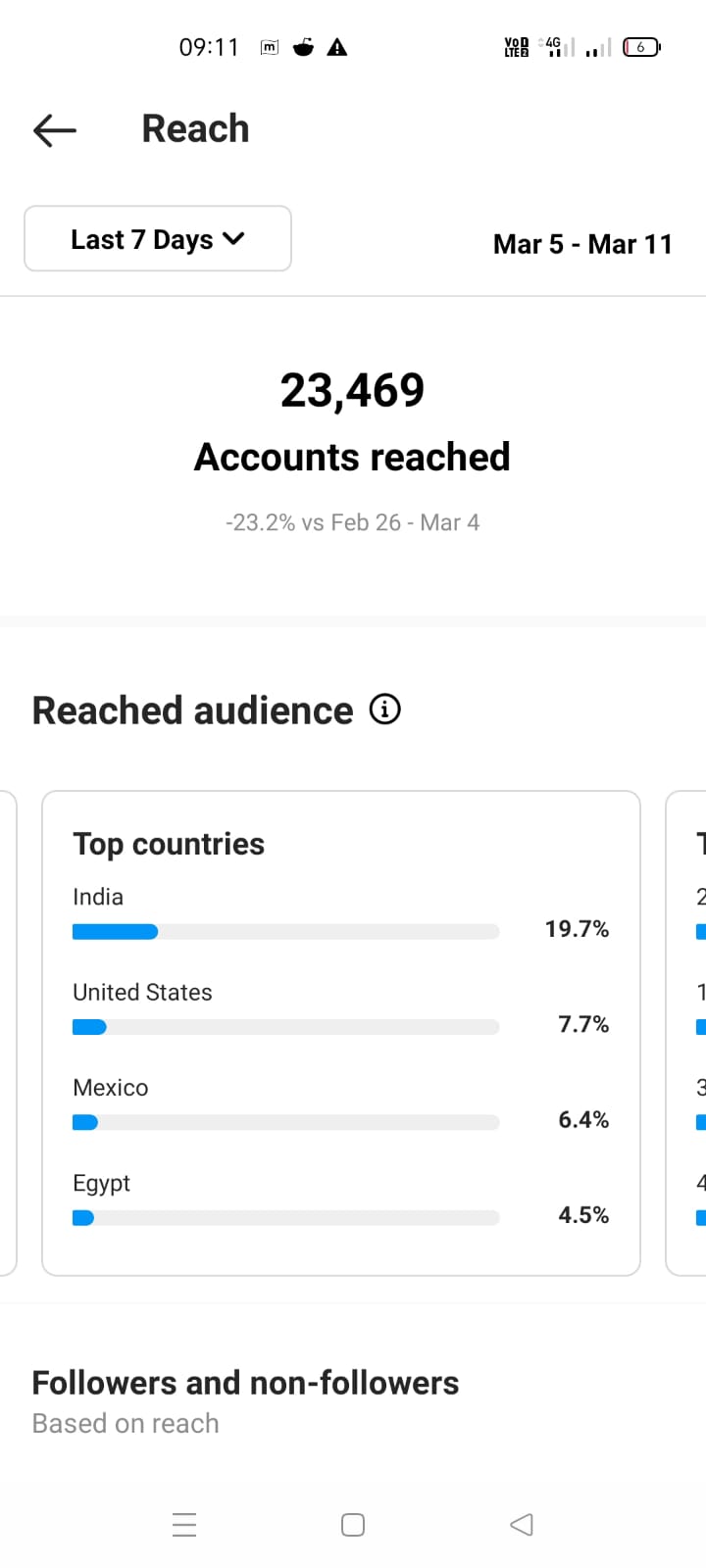The height and width of the screenshot is (1568, 706).
Task: Open the Last 7 Days dropdown
Action: (x=158, y=238)
